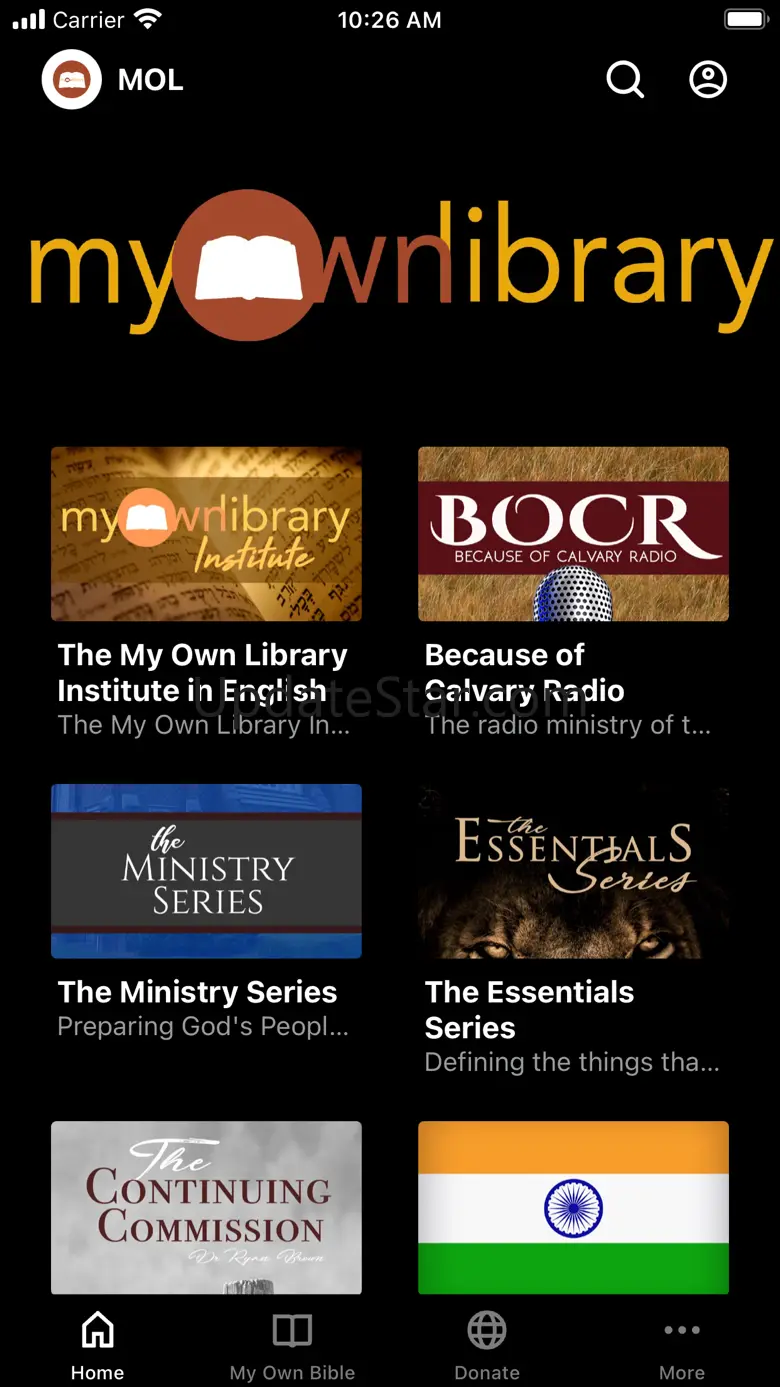Go to the Donate tab
Screen dimensions: 780x1387
487,1345
